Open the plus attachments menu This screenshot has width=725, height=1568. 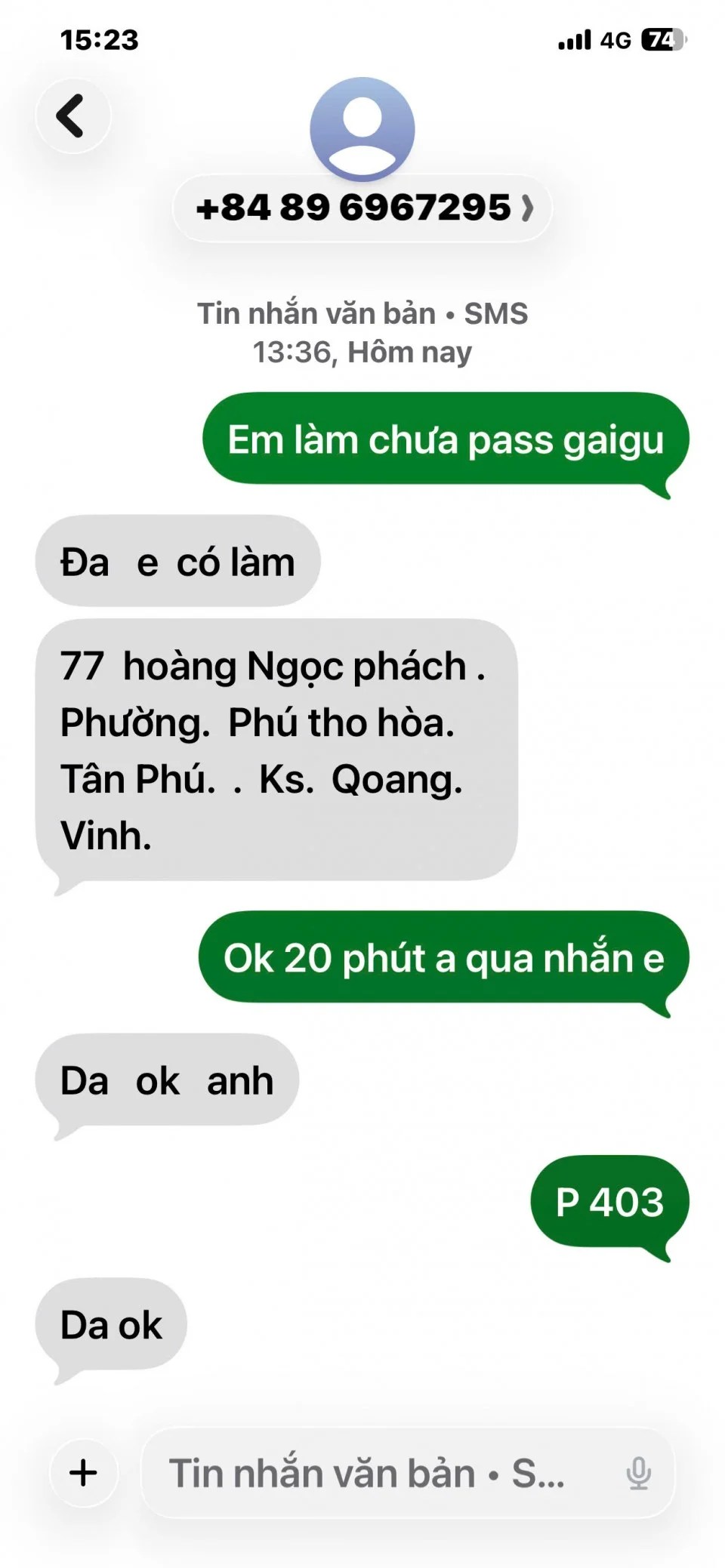pos(84,1472)
